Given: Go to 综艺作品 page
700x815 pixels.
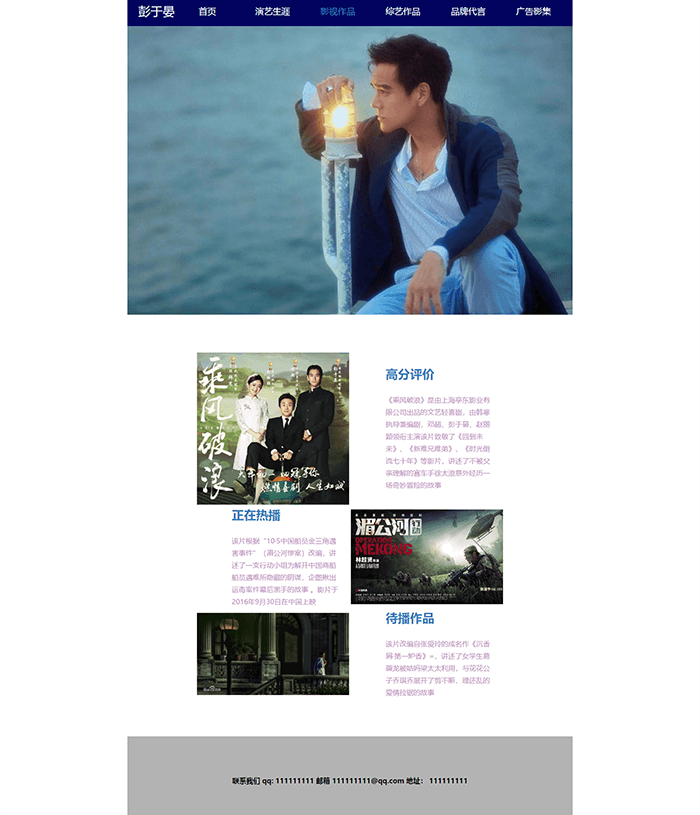Looking at the screenshot, I should click(x=402, y=12).
